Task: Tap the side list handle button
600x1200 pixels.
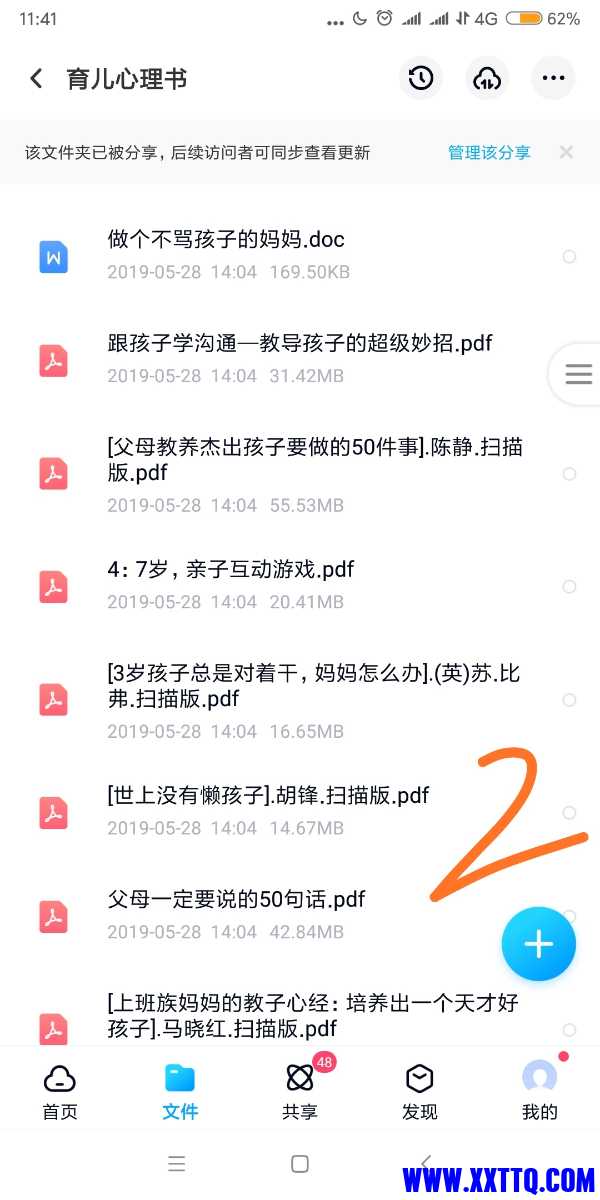Action: pos(578,375)
